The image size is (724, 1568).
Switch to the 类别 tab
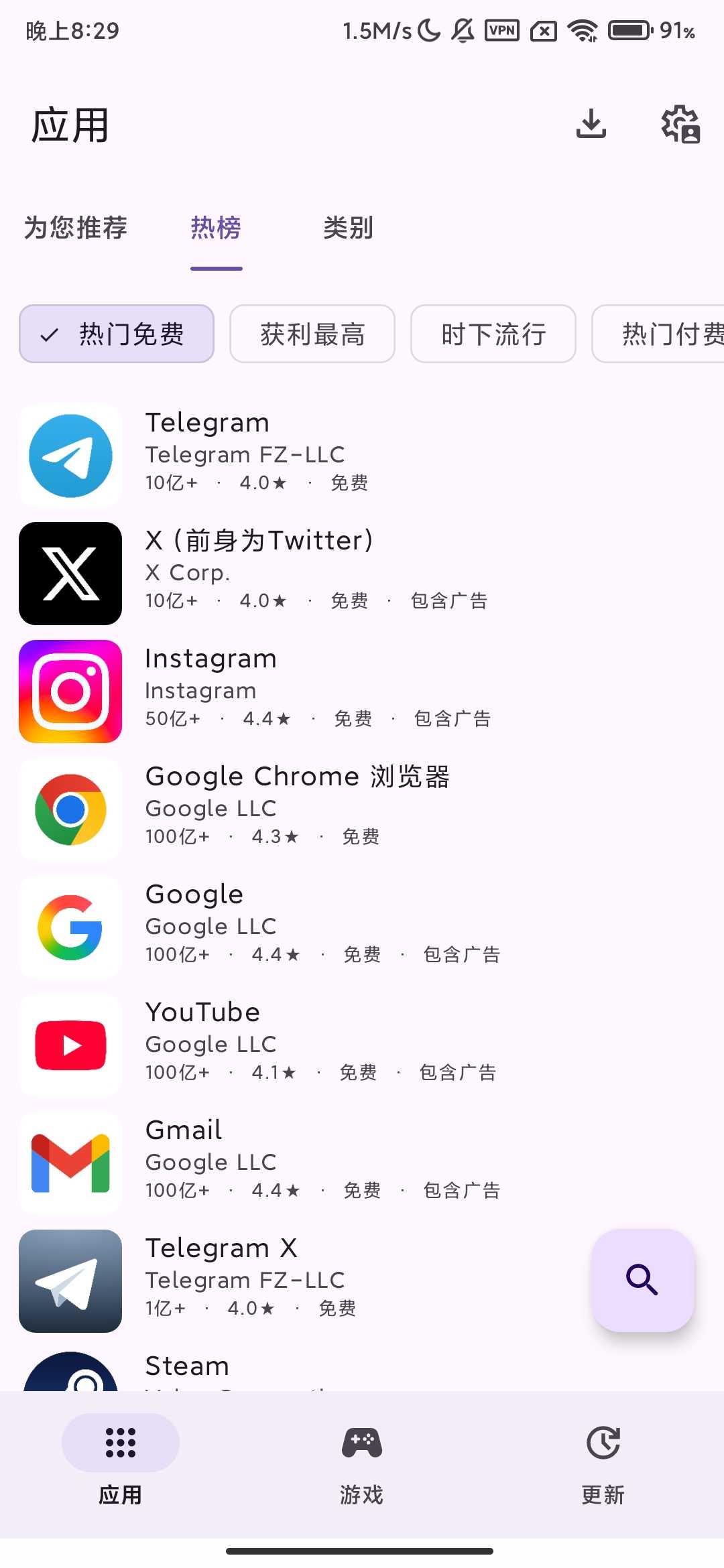pos(348,228)
